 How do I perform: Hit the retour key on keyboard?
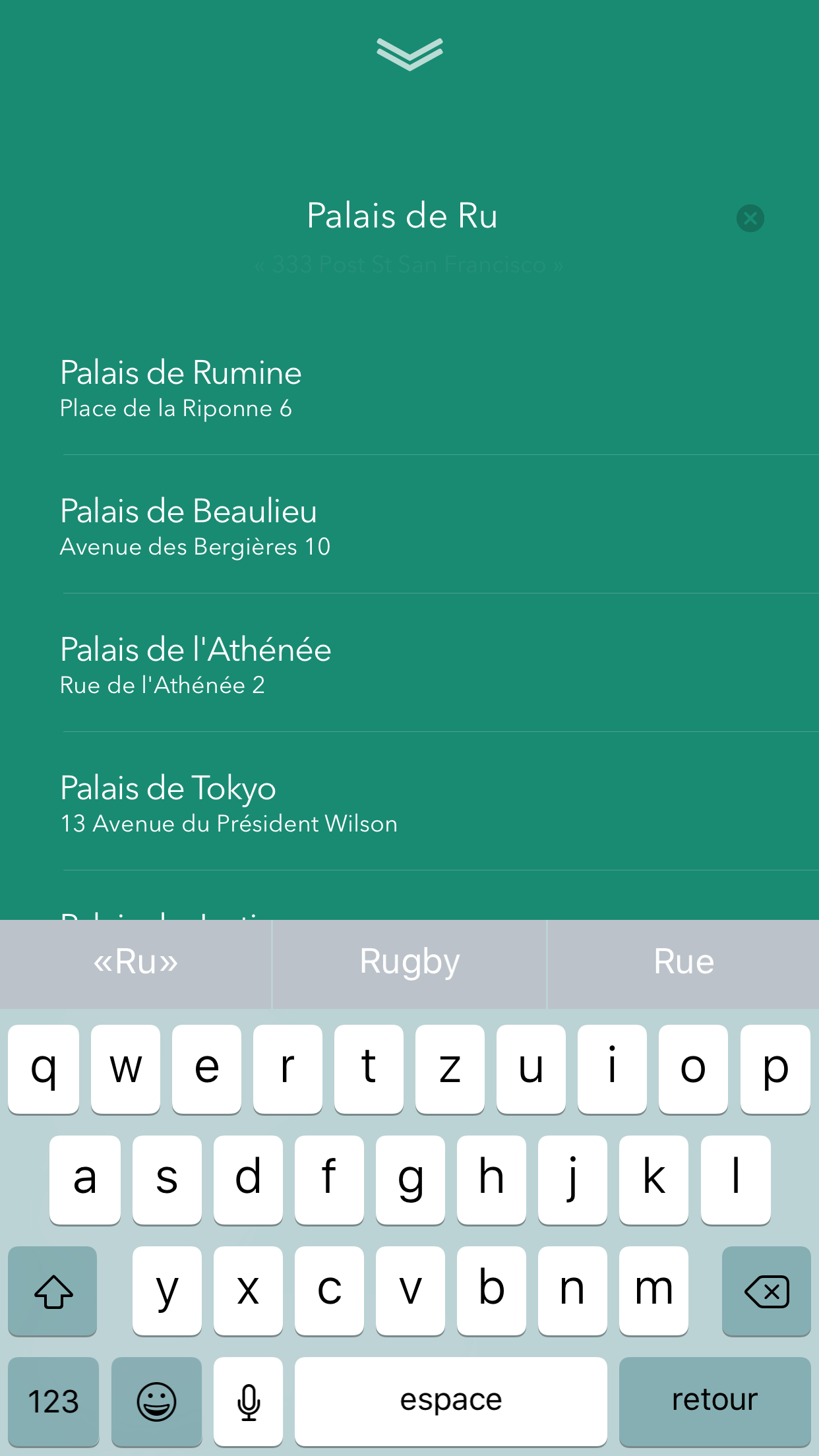pos(715,1401)
